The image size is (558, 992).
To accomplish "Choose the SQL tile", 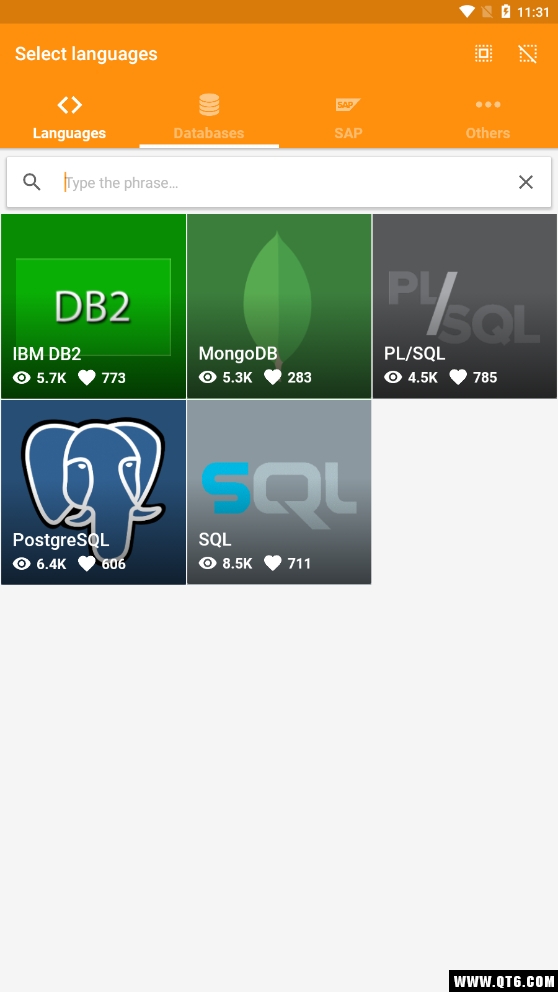I will (x=279, y=492).
